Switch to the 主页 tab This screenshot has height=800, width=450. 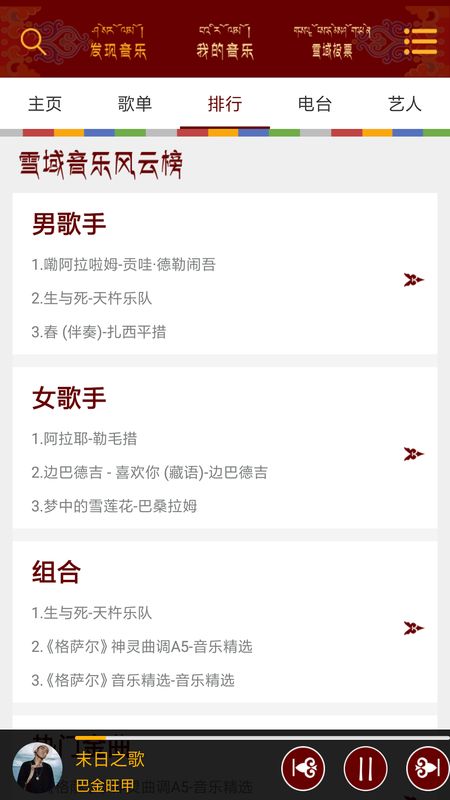tap(45, 104)
